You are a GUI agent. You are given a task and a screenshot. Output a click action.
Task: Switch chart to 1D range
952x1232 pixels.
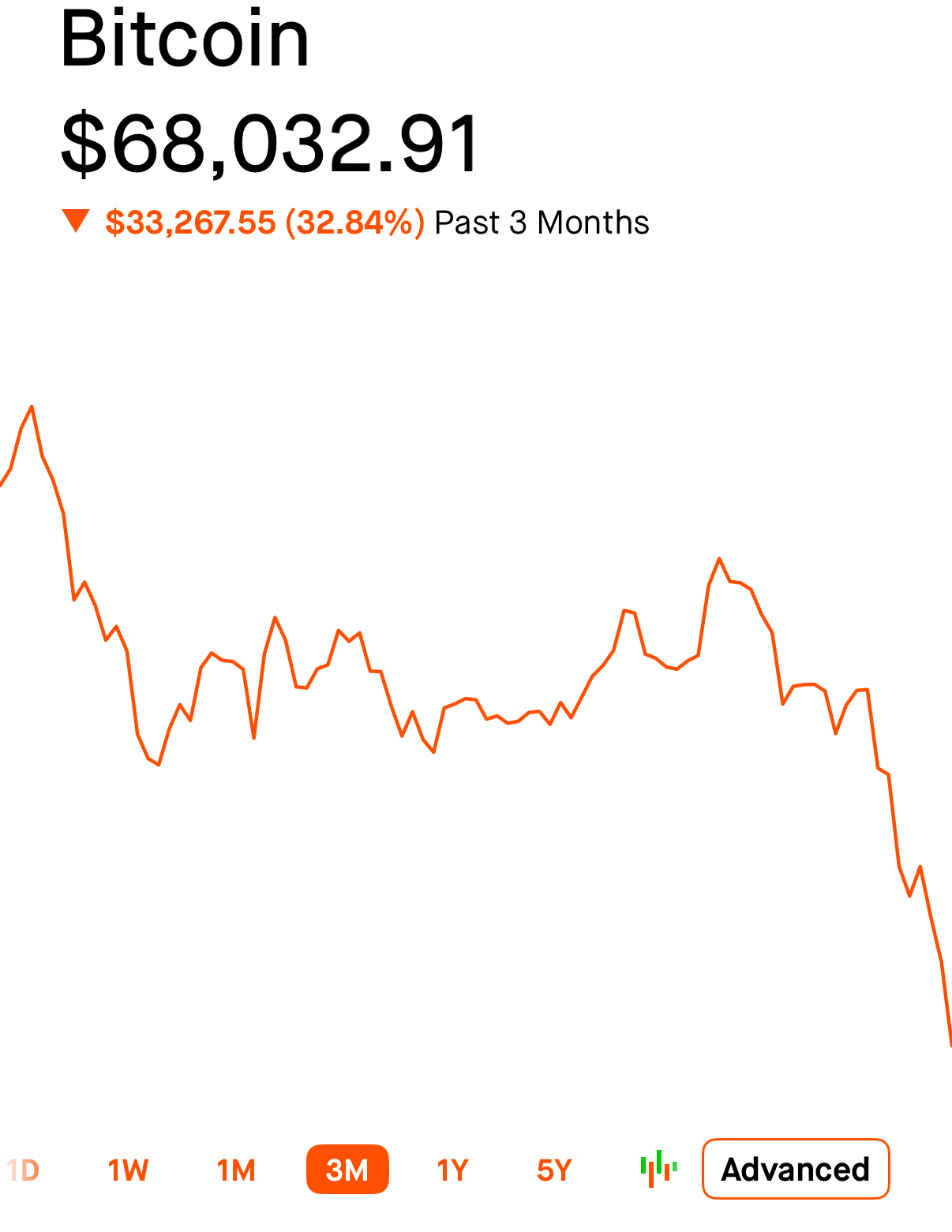(x=22, y=1170)
